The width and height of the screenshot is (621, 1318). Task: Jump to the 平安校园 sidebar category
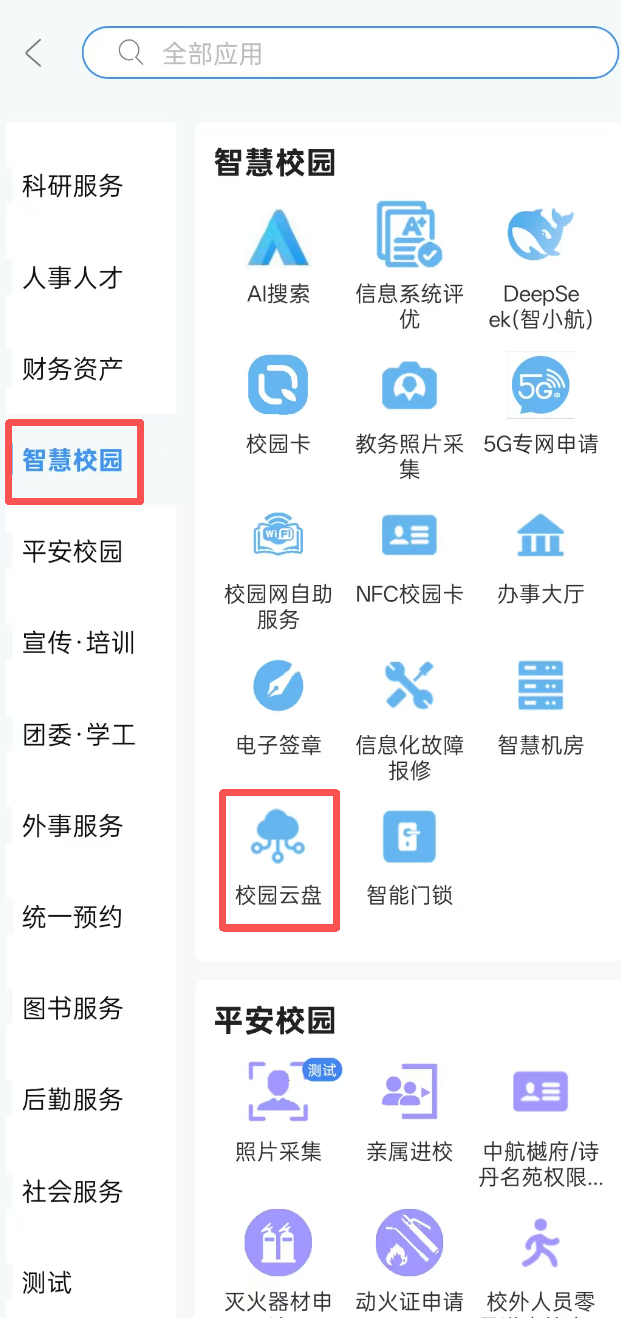point(73,551)
